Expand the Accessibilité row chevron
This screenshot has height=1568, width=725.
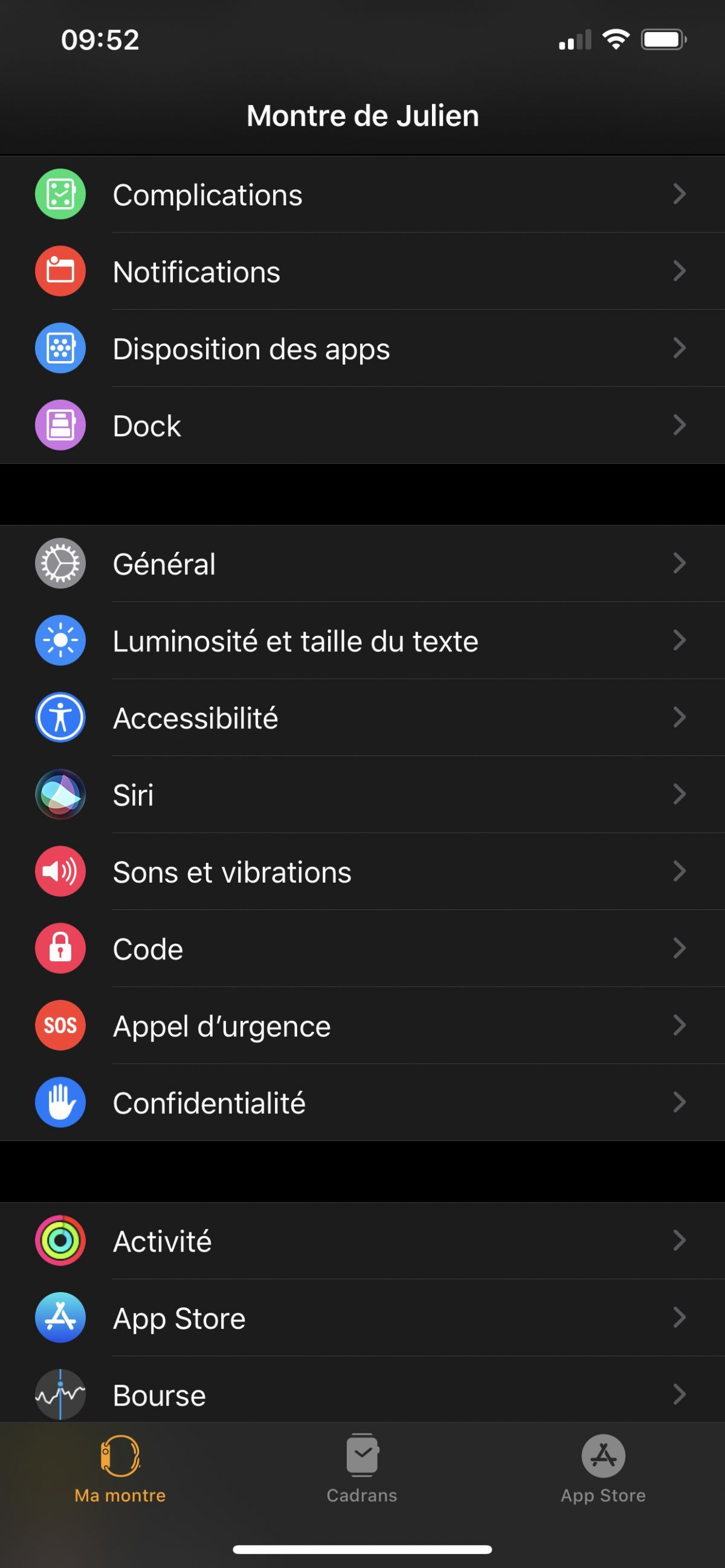(x=680, y=717)
